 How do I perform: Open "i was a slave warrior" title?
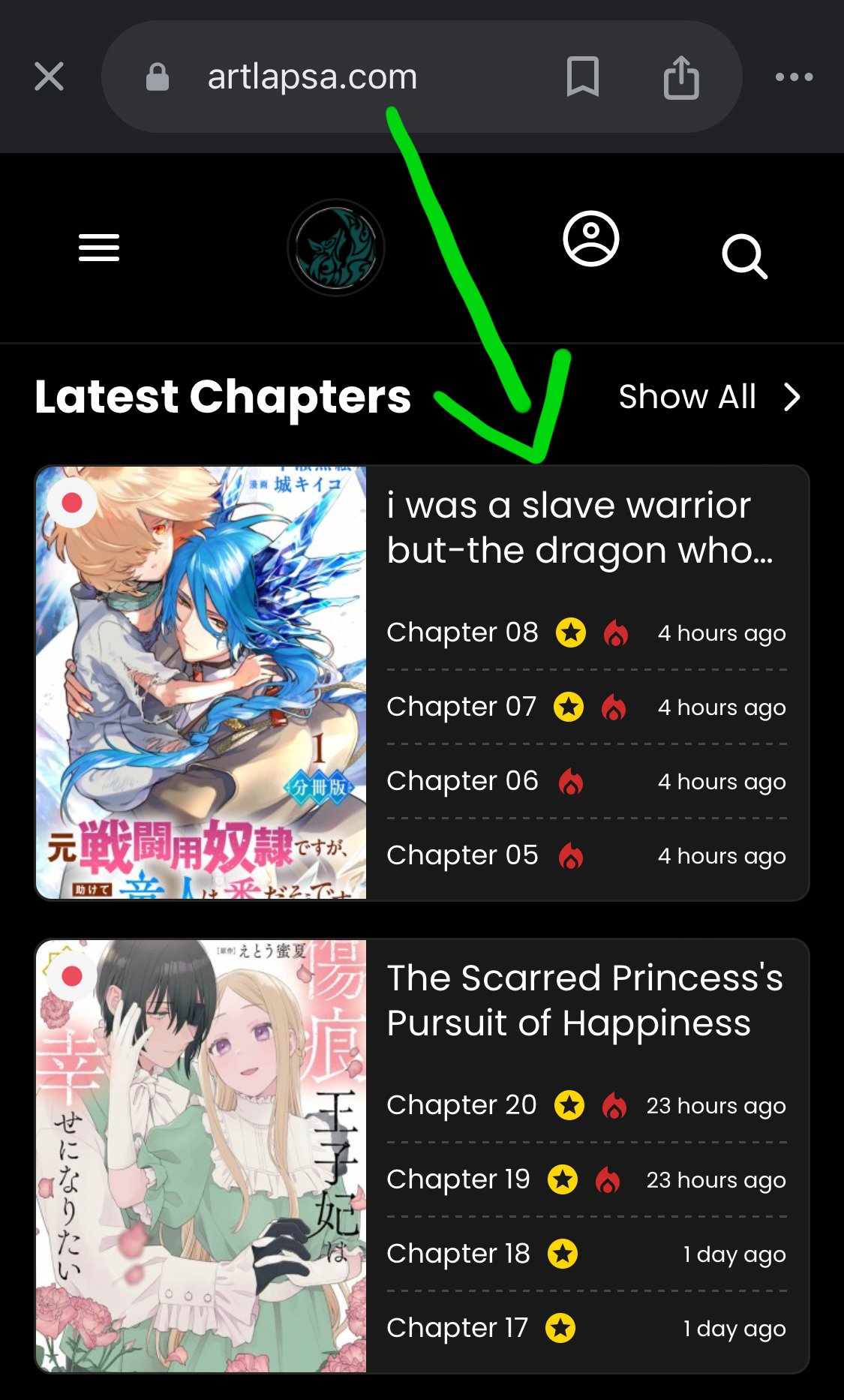pos(579,527)
